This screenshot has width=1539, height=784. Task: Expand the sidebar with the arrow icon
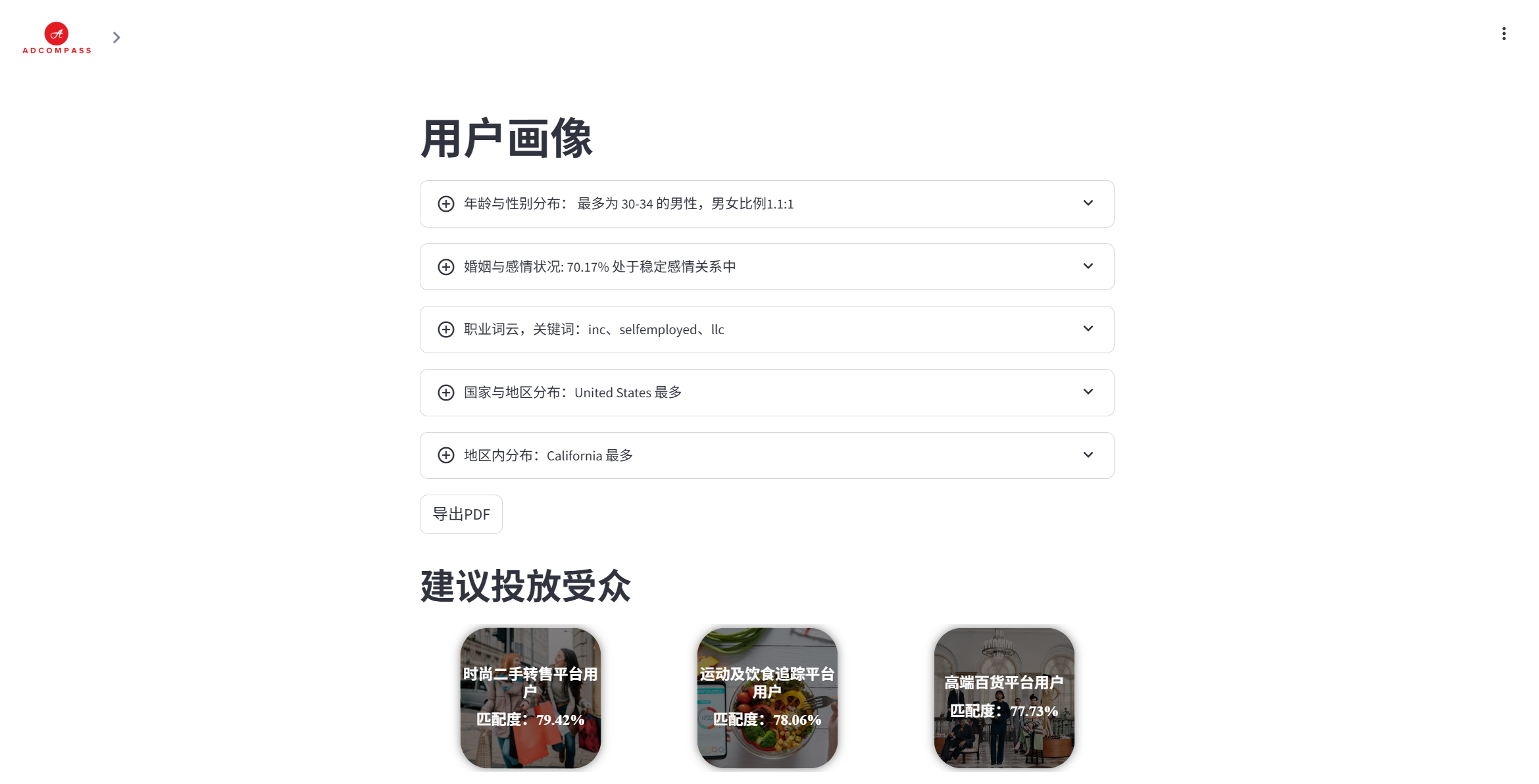click(x=116, y=37)
